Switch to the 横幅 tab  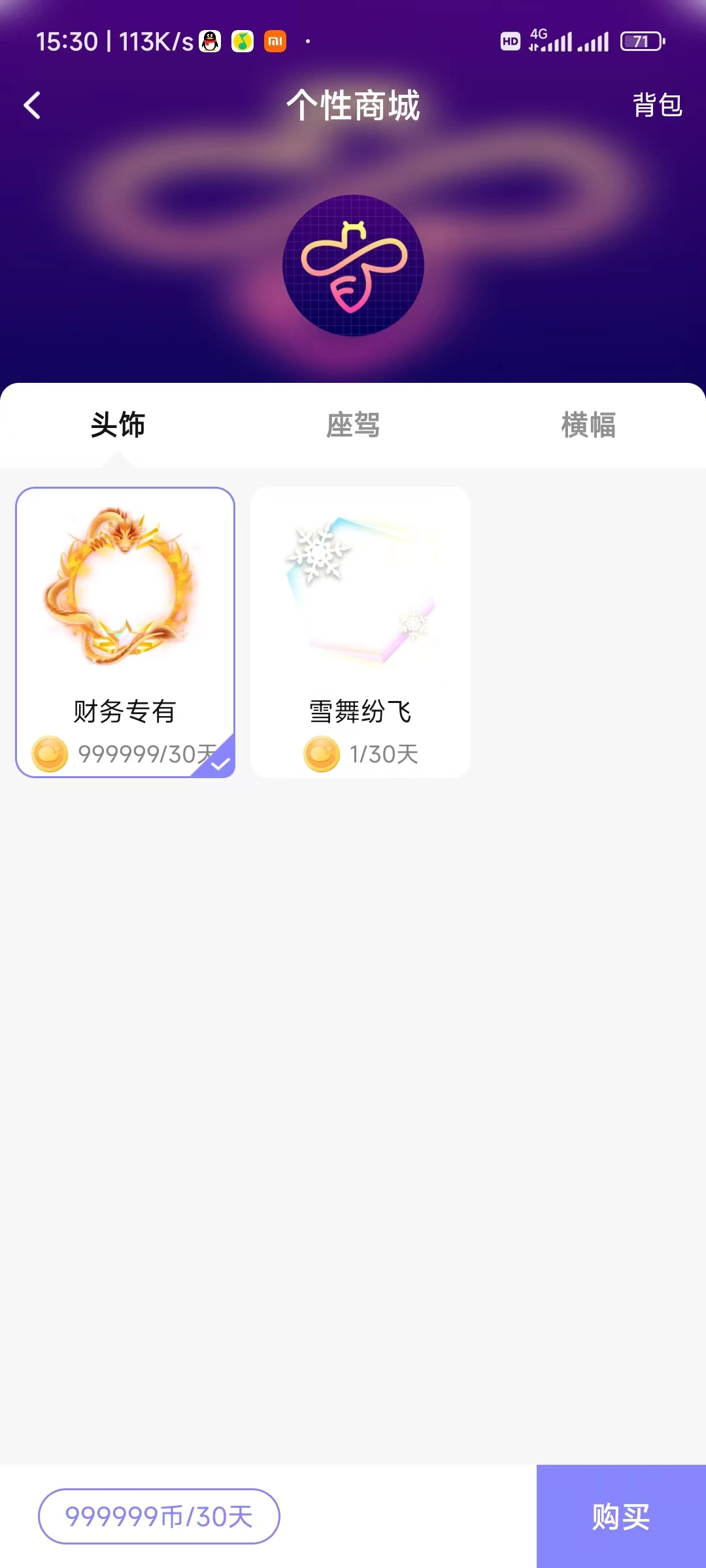[x=588, y=425]
